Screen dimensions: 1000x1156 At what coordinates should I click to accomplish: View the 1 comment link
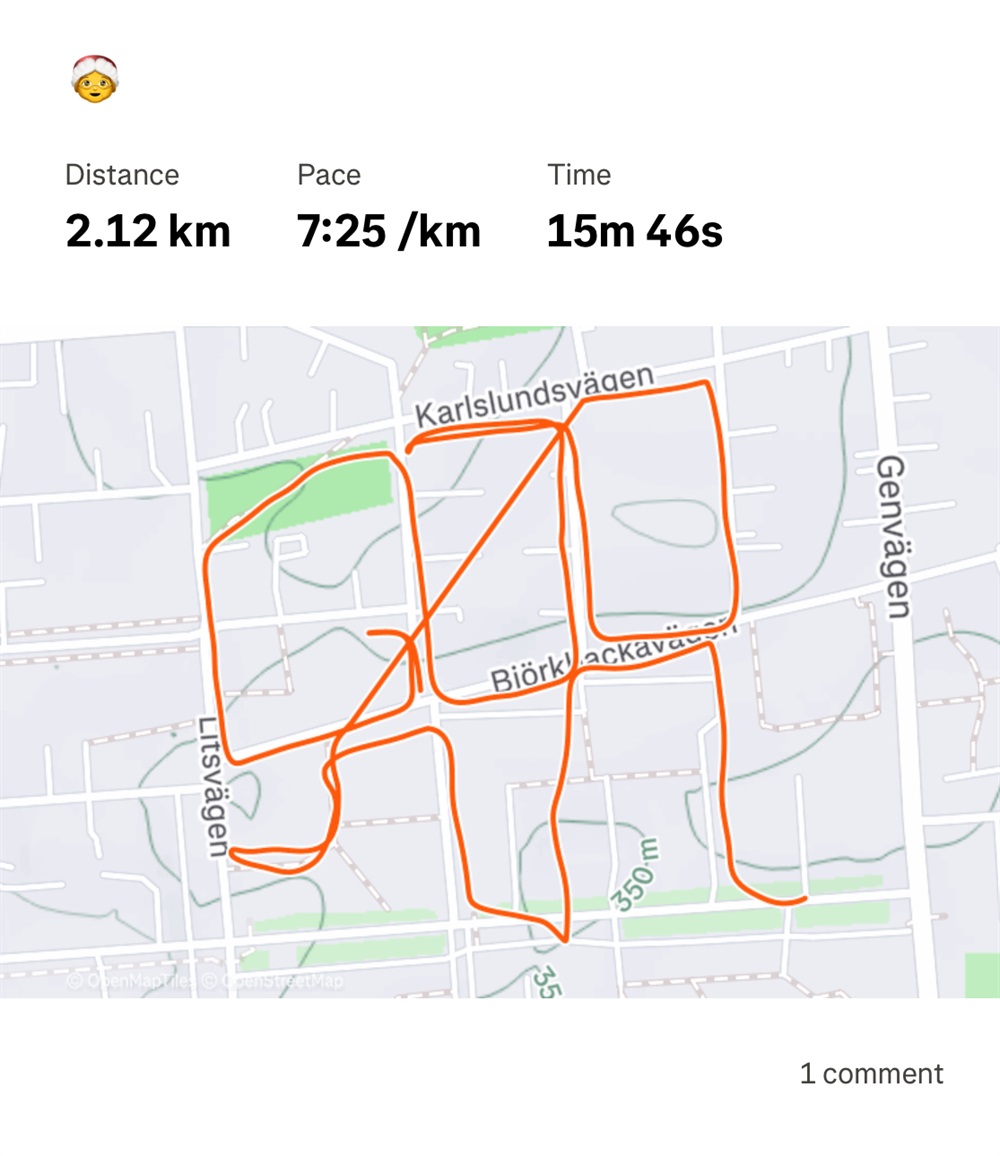[x=870, y=1073]
